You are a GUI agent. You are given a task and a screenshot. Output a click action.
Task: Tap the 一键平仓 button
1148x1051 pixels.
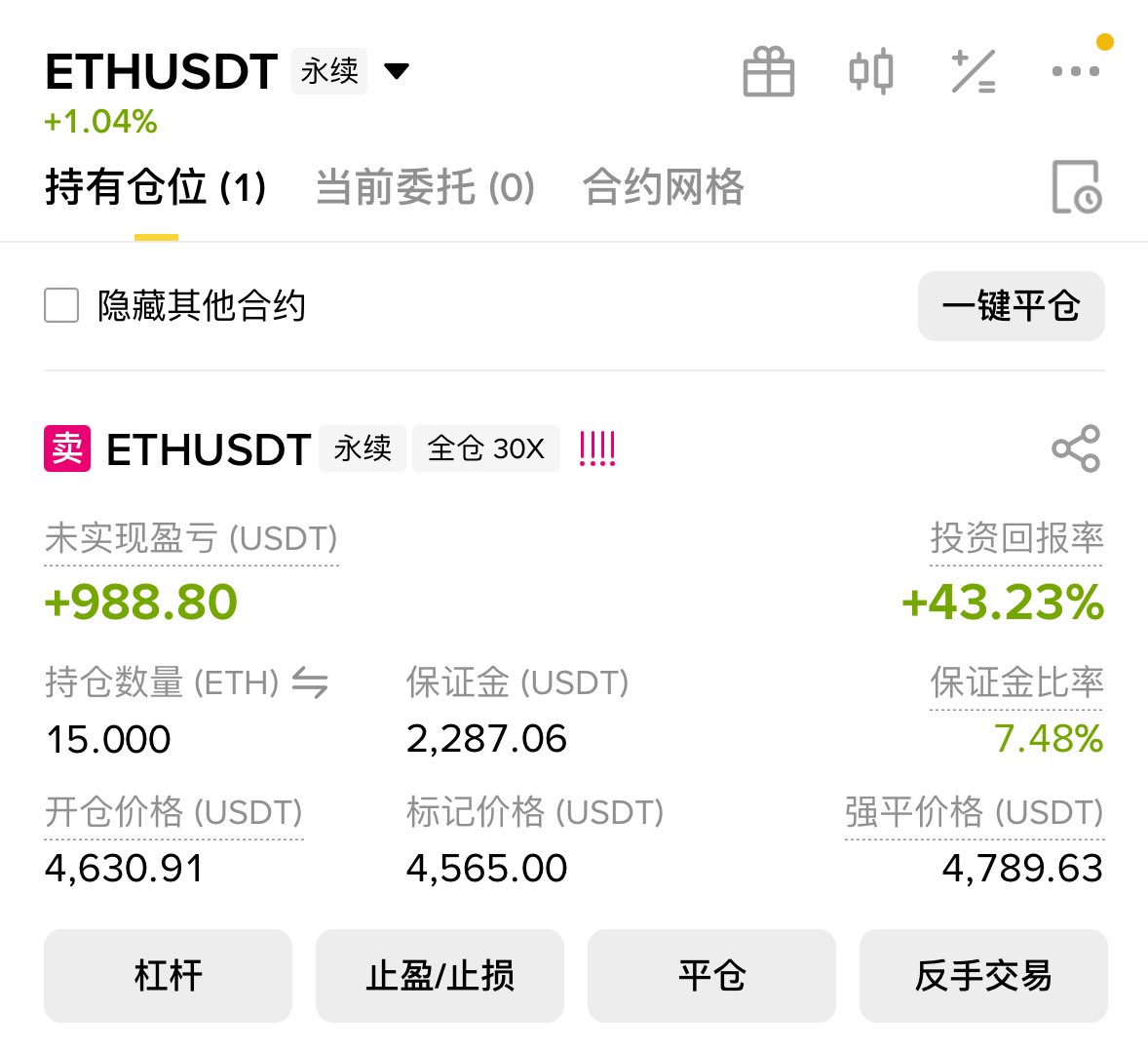(1011, 306)
